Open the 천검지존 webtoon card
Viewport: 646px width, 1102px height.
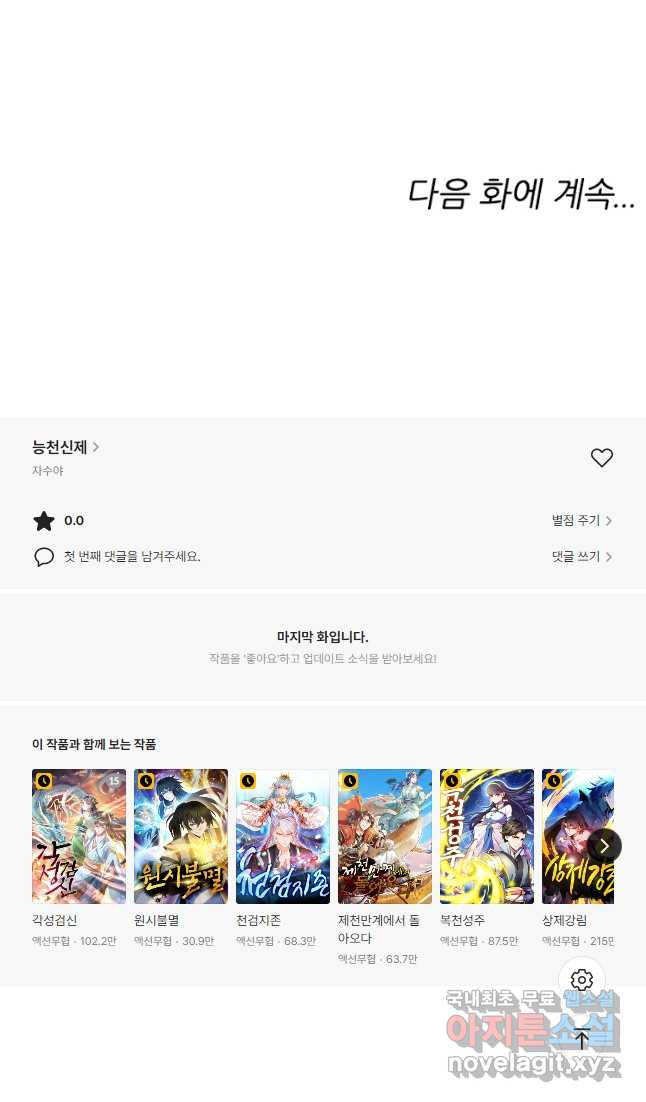(x=283, y=836)
